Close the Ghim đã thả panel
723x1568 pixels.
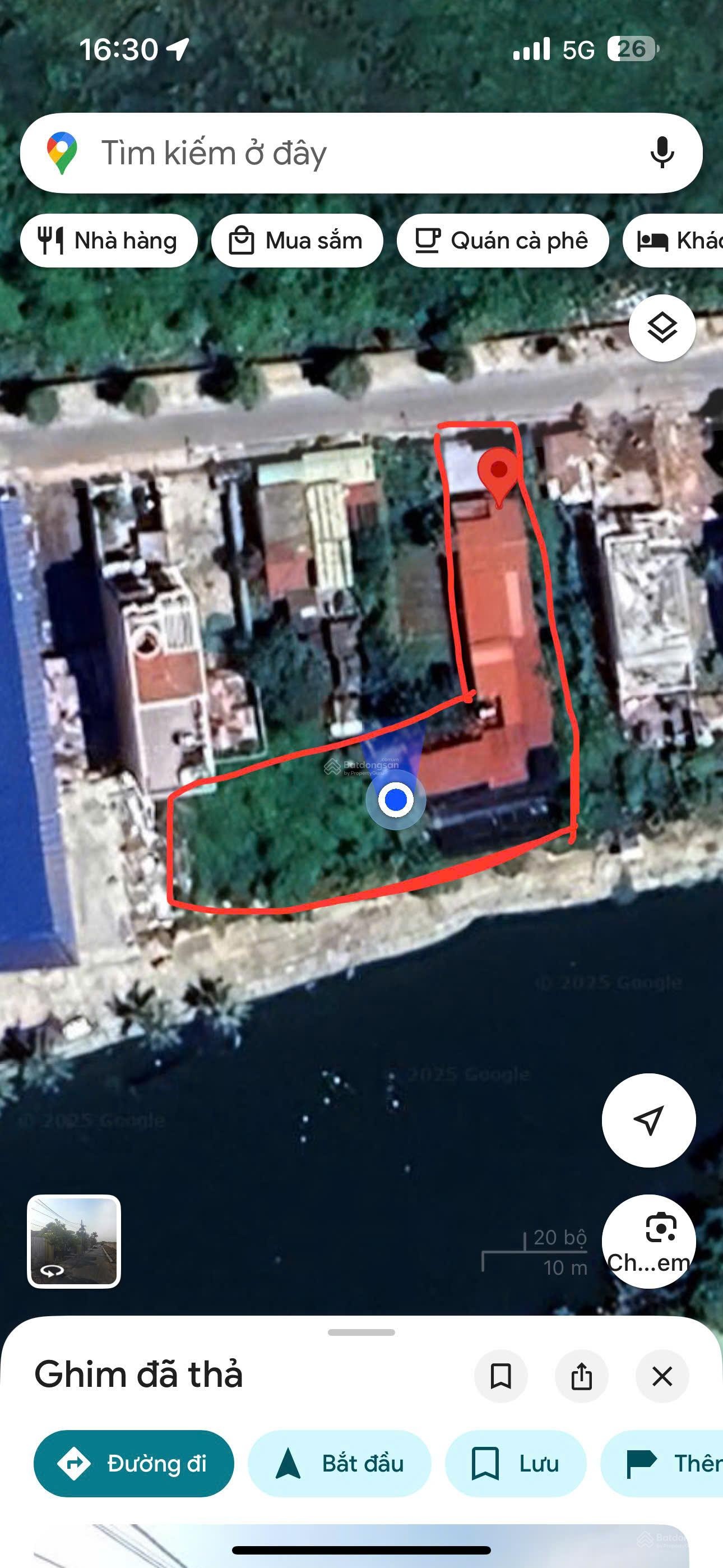661,1376
